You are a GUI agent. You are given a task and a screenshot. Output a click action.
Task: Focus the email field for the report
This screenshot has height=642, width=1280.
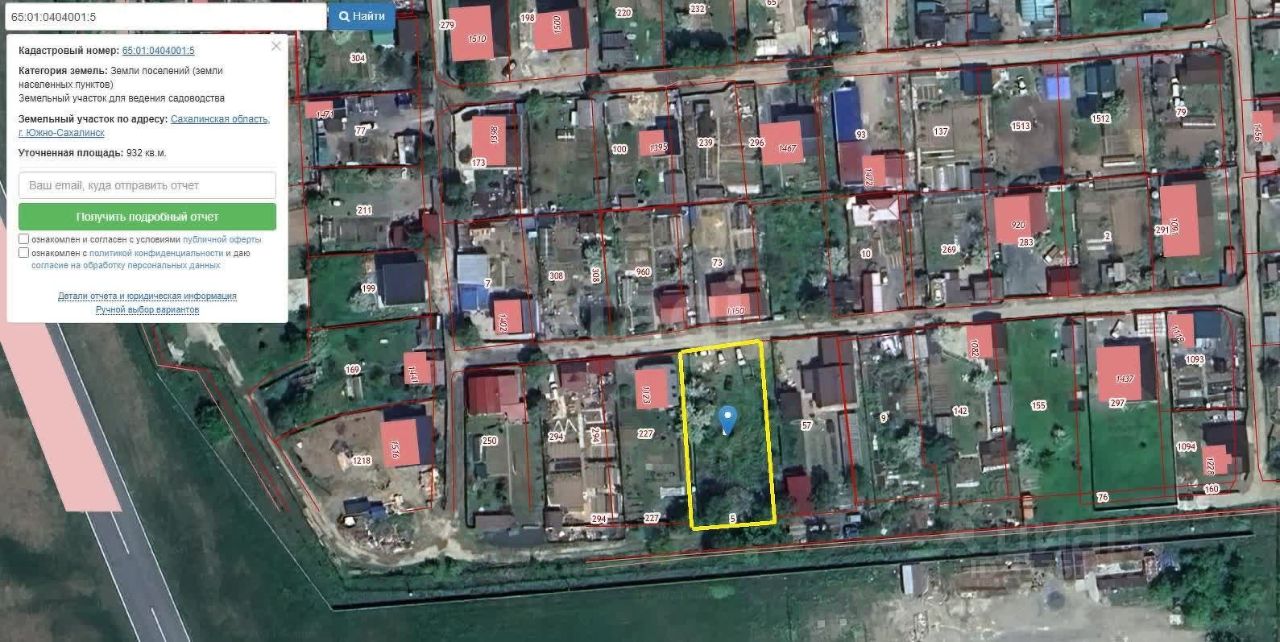[147, 185]
